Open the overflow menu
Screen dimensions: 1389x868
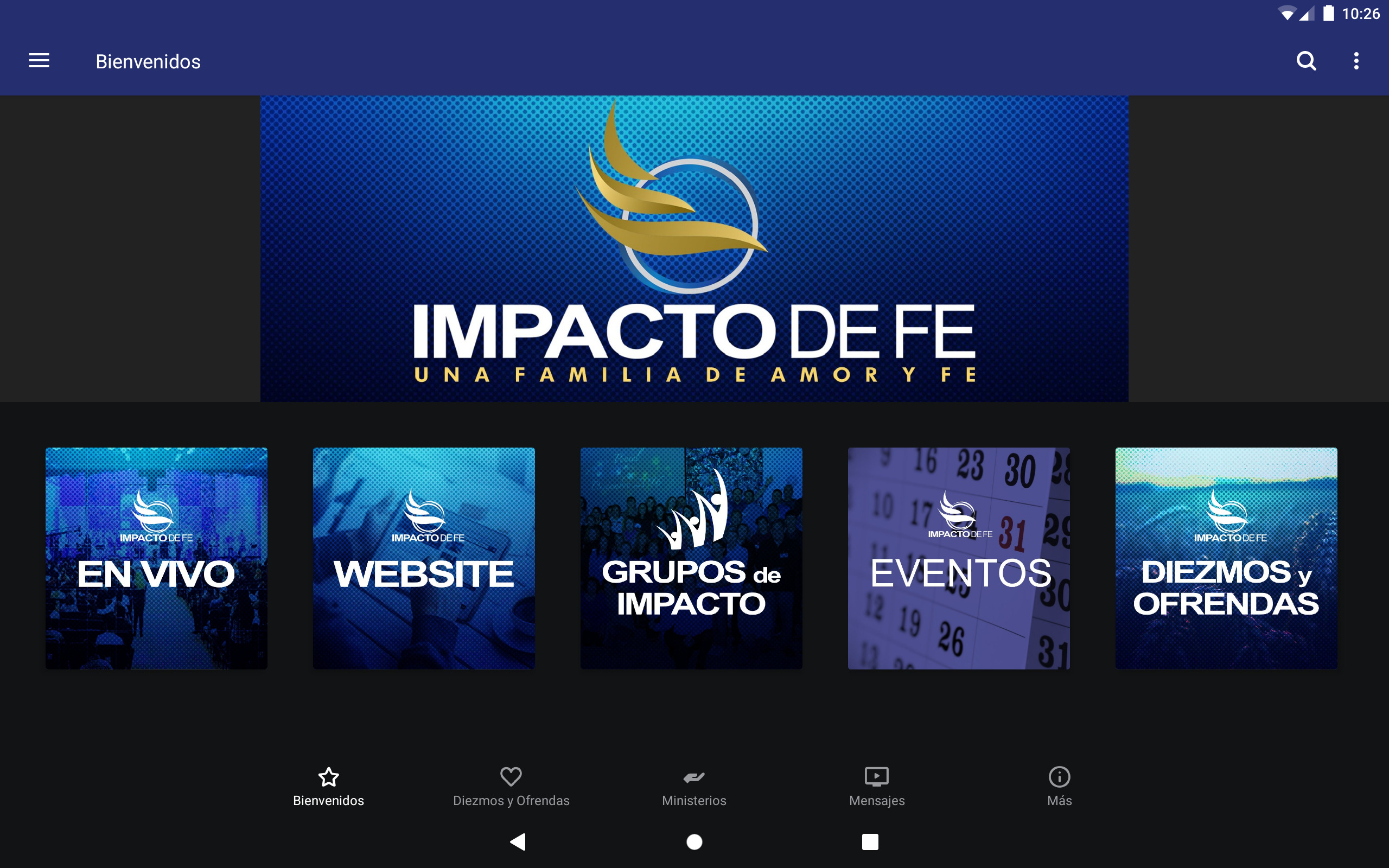[1356, 61]
